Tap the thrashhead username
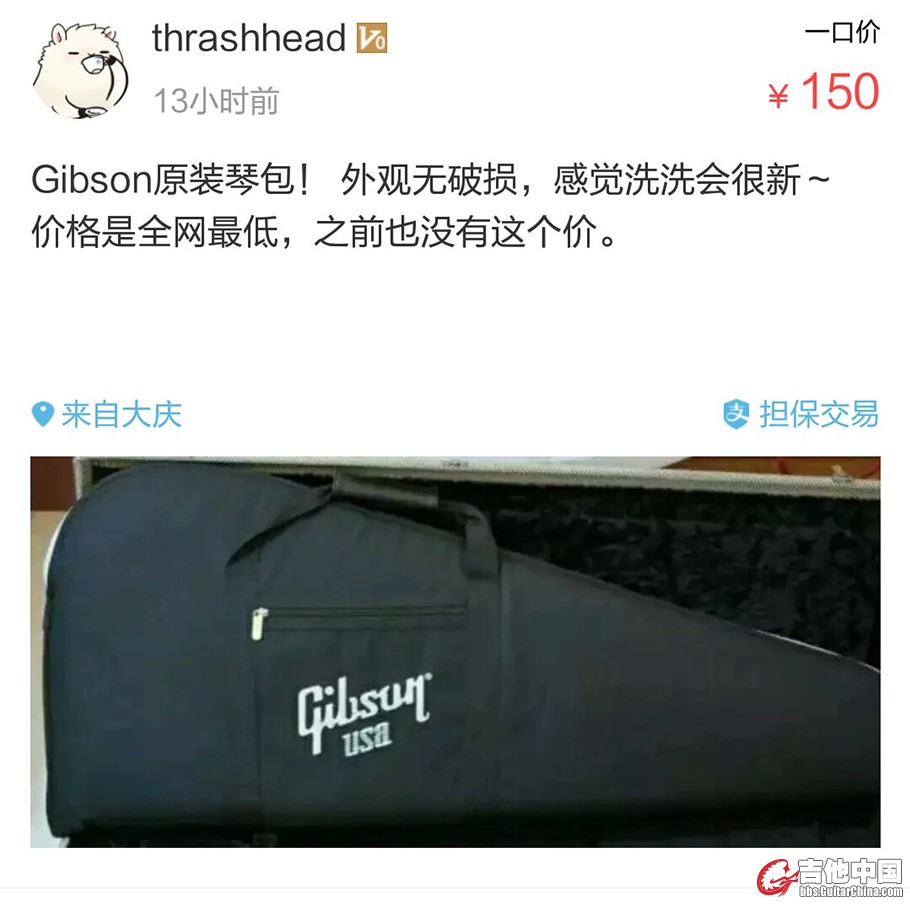The width and height of the screenshot is (910, 907). (249, 38)
